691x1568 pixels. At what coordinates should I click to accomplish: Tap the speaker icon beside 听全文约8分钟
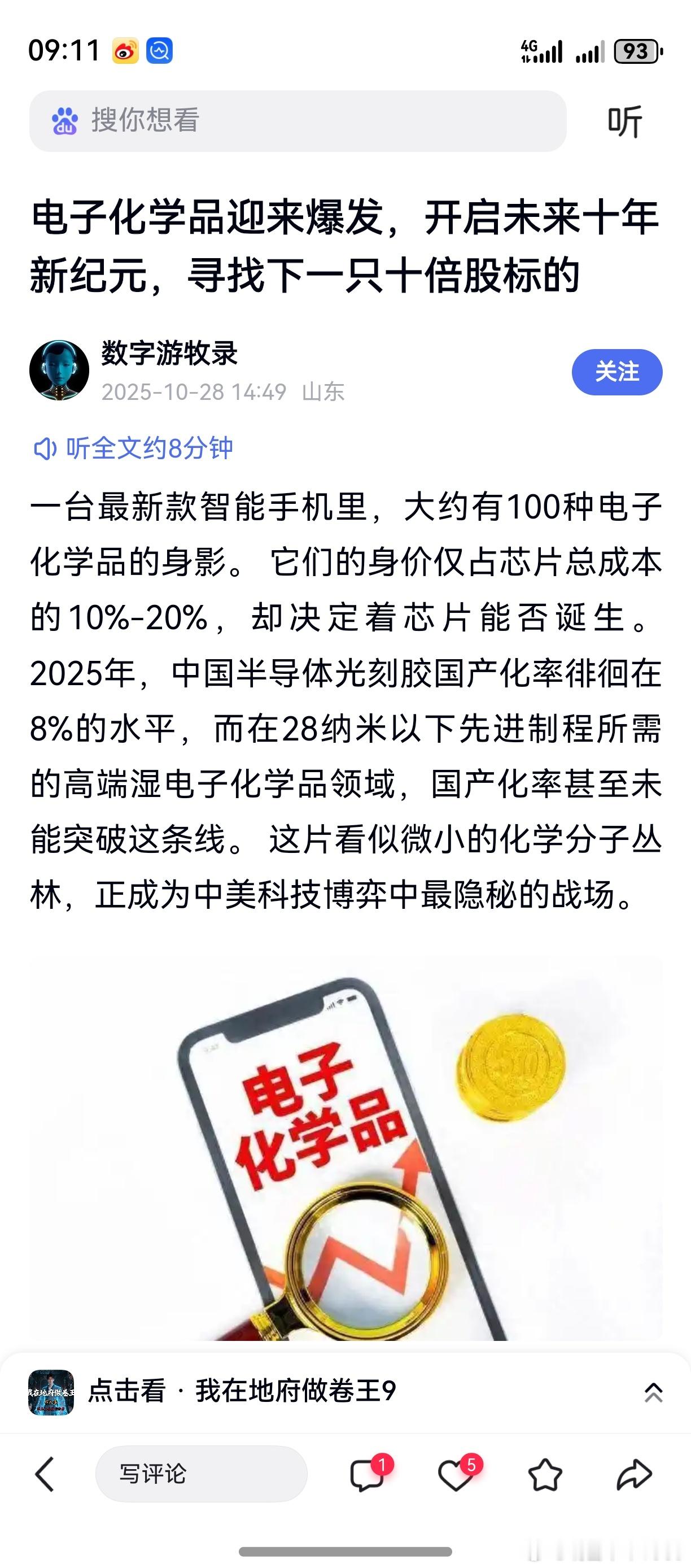tap(44, 448)
